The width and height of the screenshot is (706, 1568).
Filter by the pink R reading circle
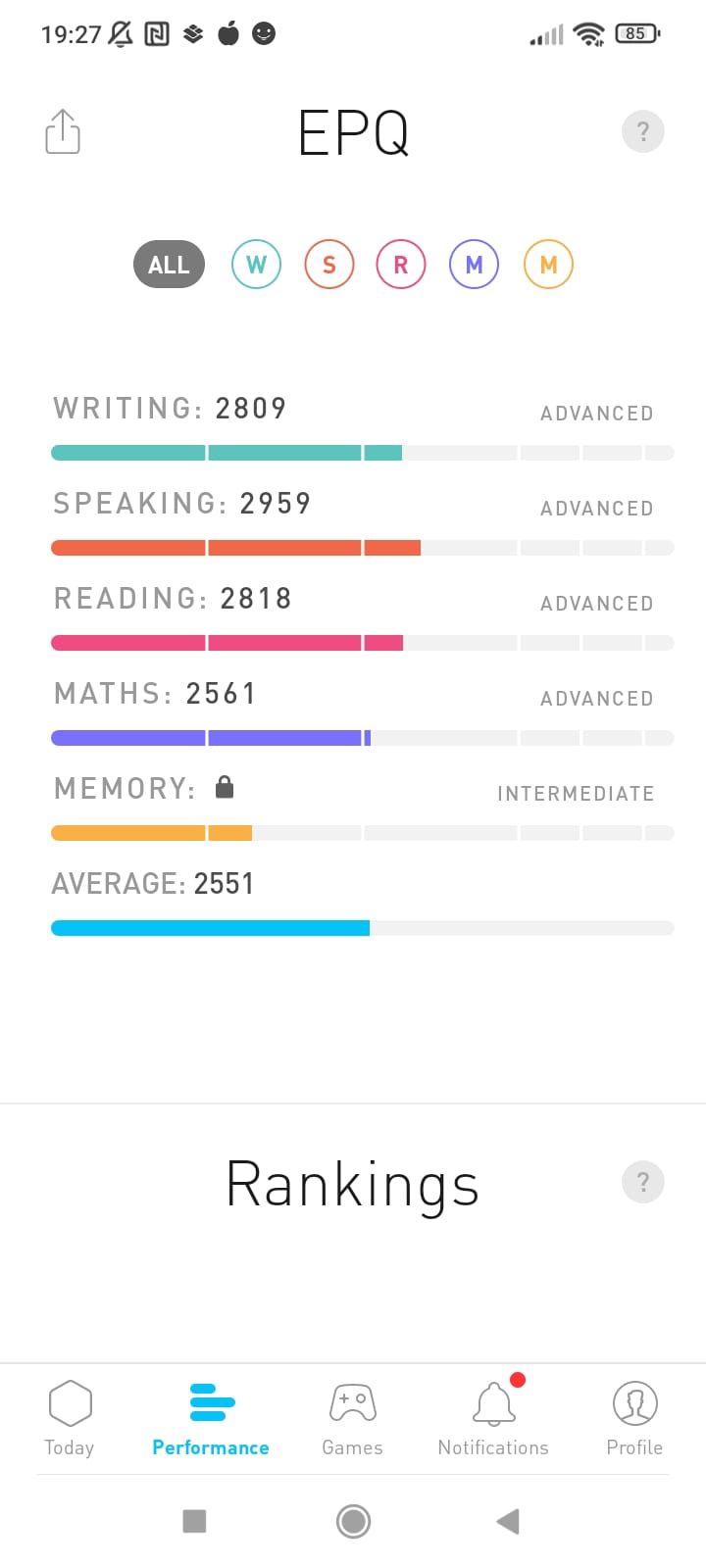[x=401, y=265]
